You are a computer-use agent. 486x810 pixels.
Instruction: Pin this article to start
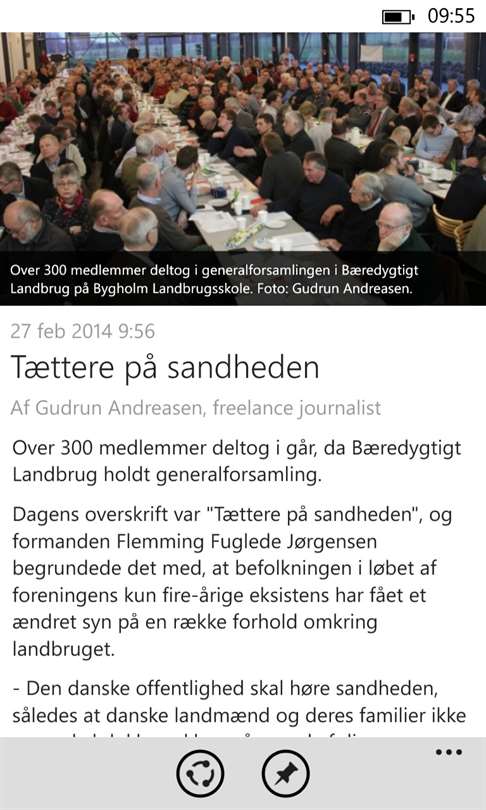286,773
